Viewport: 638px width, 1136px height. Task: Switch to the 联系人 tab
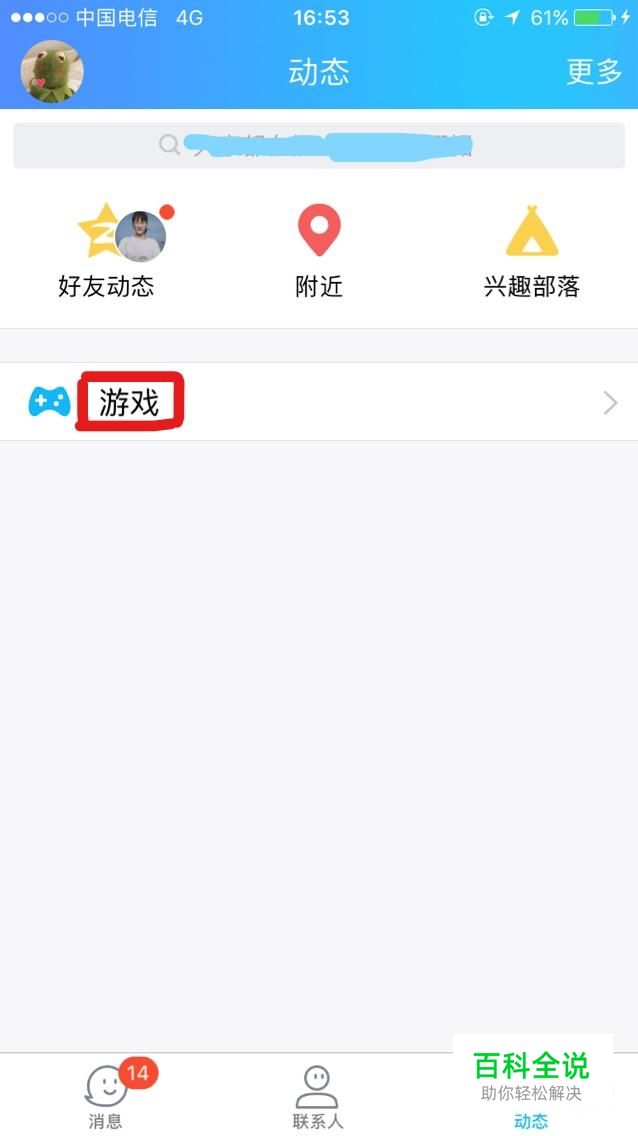click(318, 1095)
